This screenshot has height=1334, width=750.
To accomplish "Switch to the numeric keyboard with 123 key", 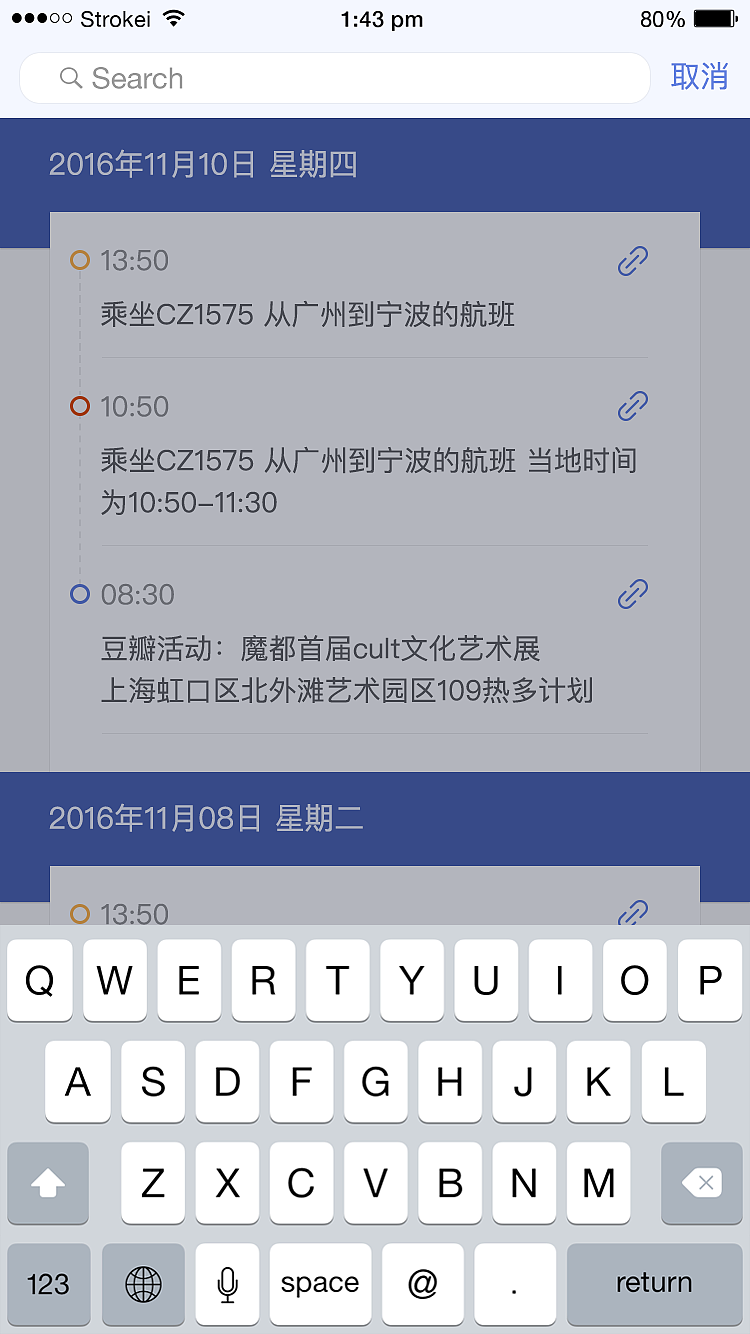I will [47, 1284].
